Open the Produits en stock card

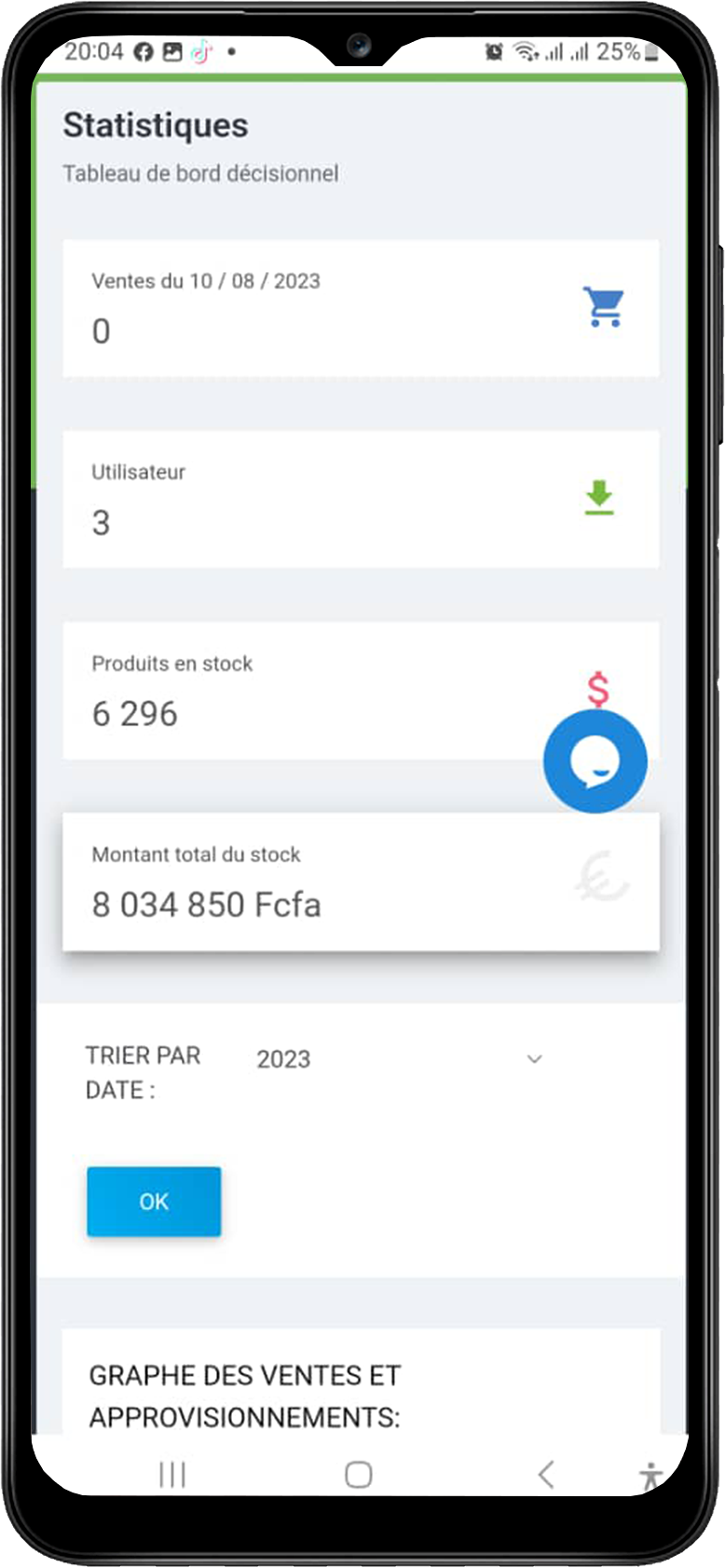[x=308, y=691]
